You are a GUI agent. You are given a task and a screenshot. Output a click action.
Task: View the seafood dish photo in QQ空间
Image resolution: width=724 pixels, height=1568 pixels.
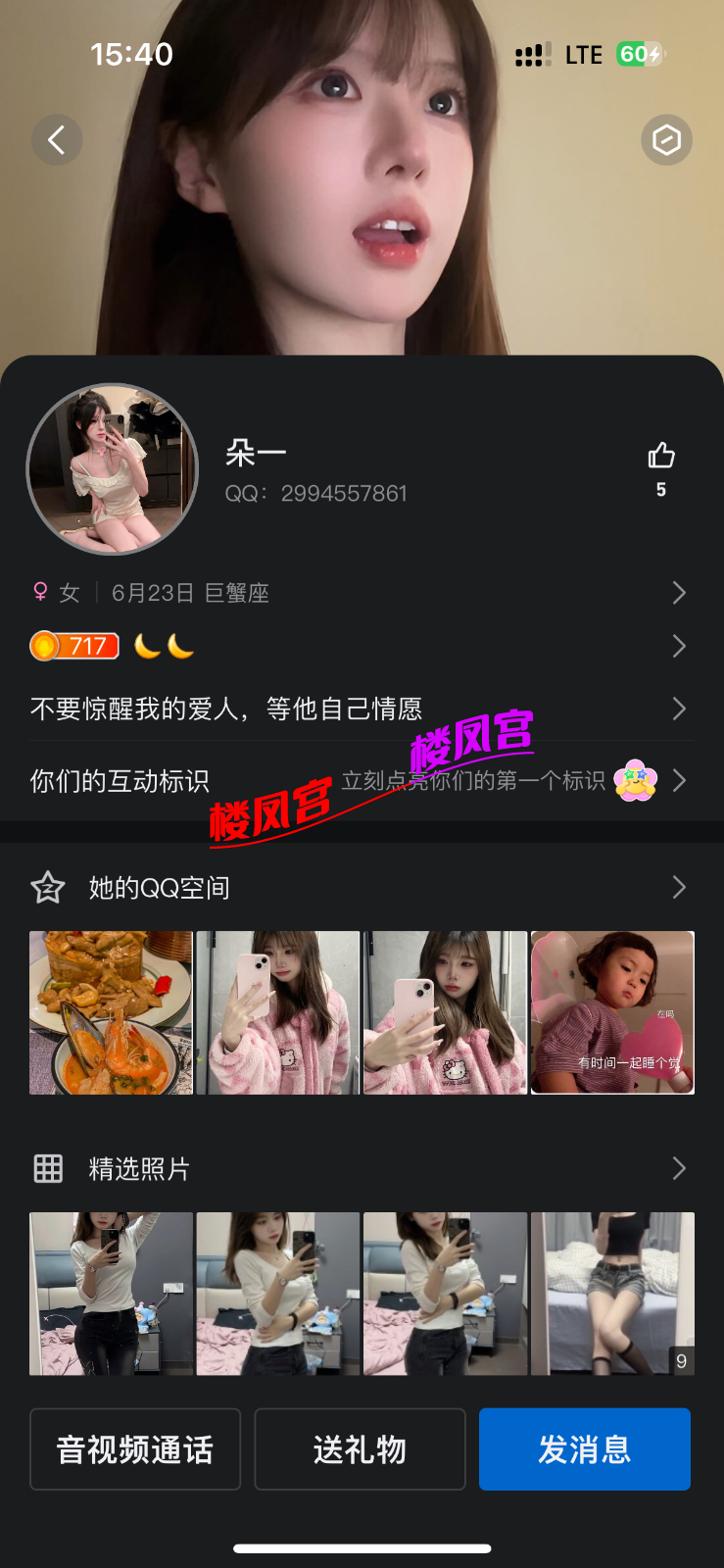111,1012
